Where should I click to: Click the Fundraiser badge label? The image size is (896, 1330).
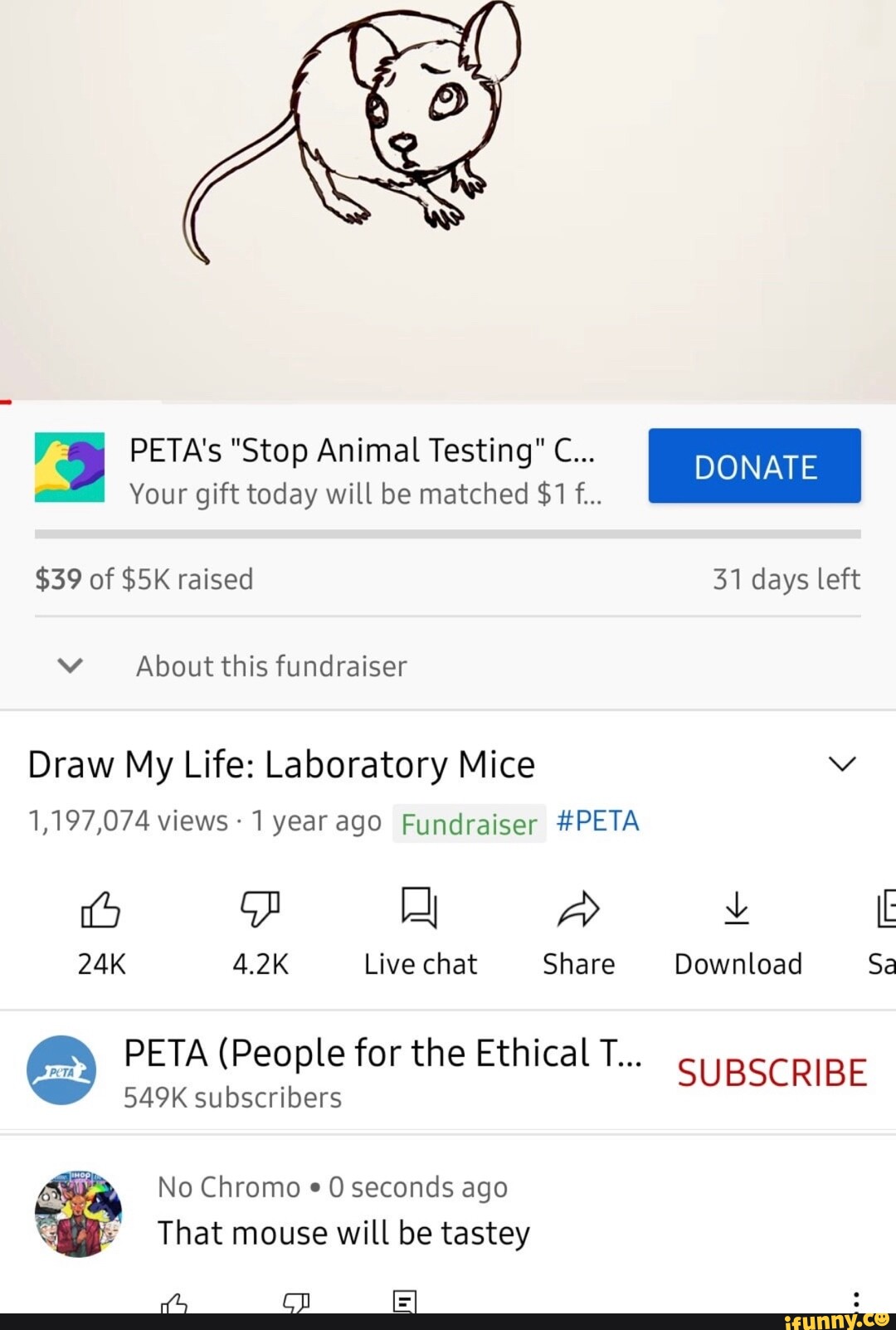pyautogui.click(x=469, y=823)
